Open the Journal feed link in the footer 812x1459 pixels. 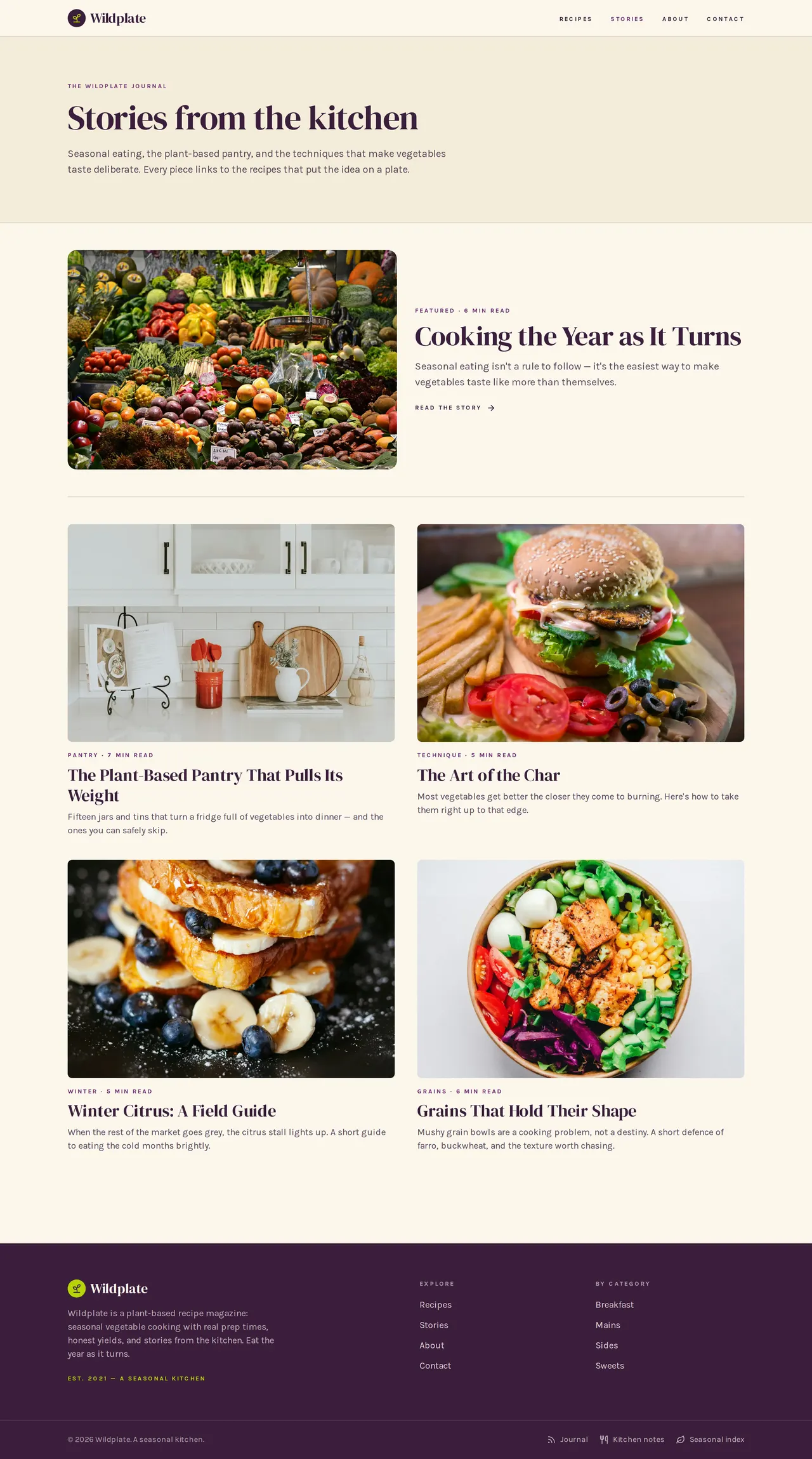568,1439
